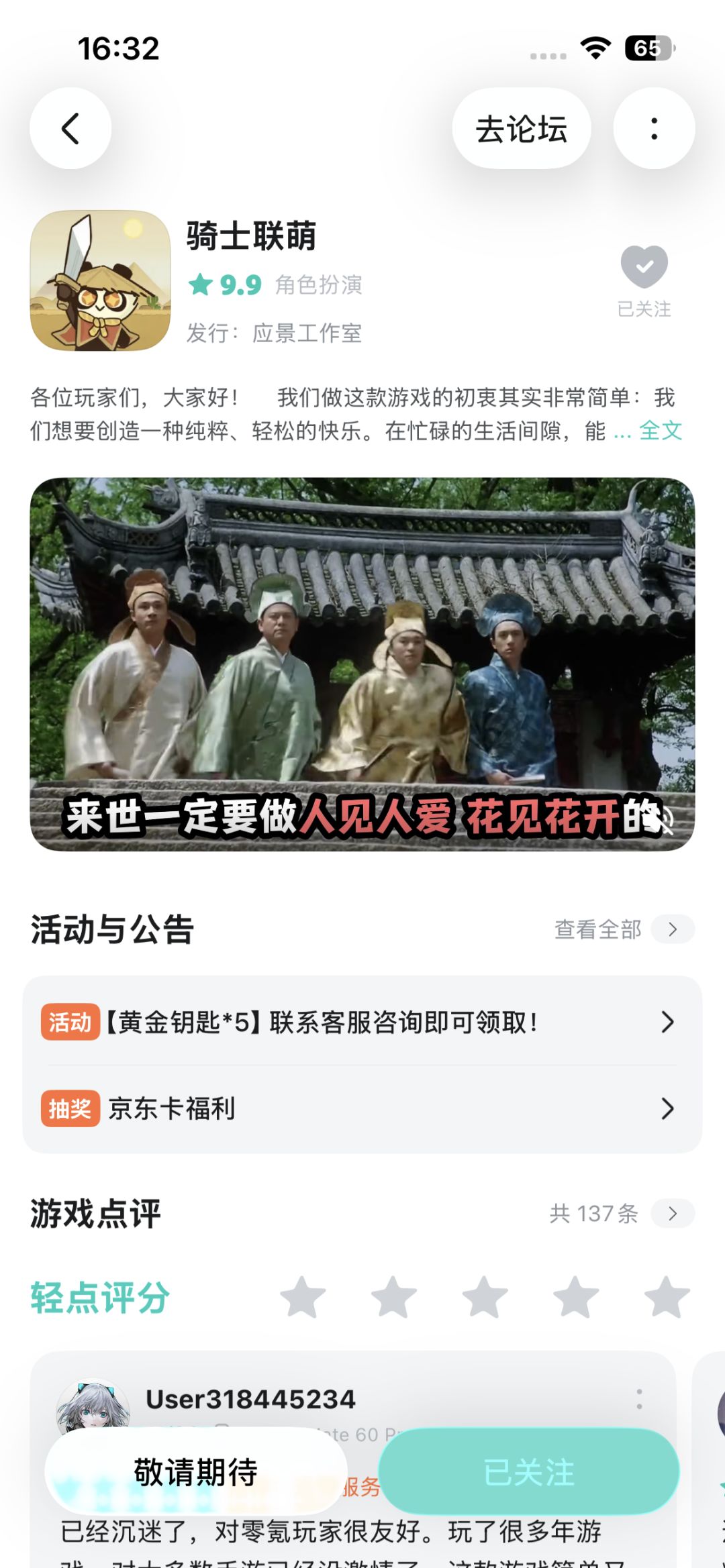The width and height of the screenshot is (725, 1568).
Task: Tap the 敬请期待 button
Action: (196, 1472)
